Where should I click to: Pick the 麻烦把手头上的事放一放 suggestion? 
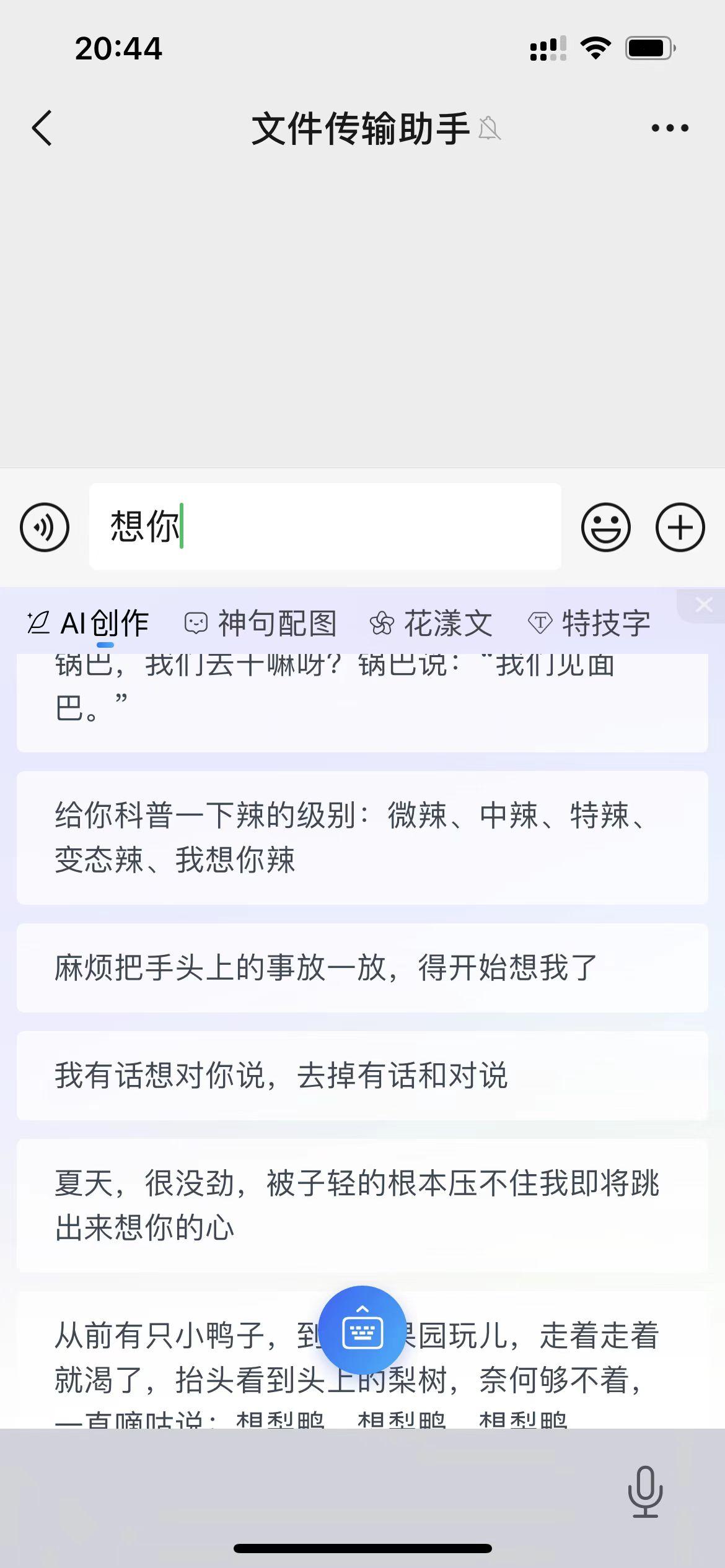tap(362, 968)
